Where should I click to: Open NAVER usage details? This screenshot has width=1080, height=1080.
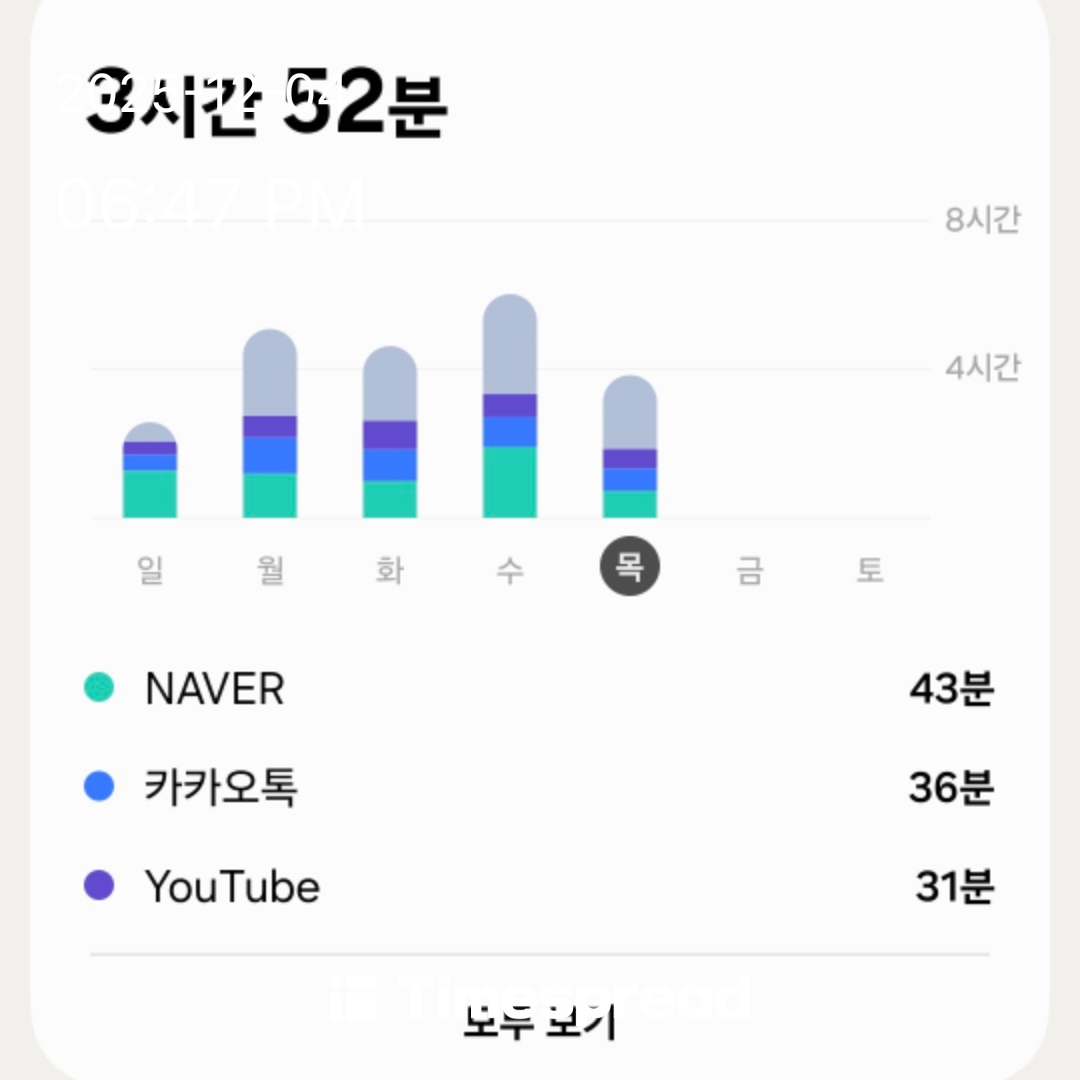(x=540, y=689)
